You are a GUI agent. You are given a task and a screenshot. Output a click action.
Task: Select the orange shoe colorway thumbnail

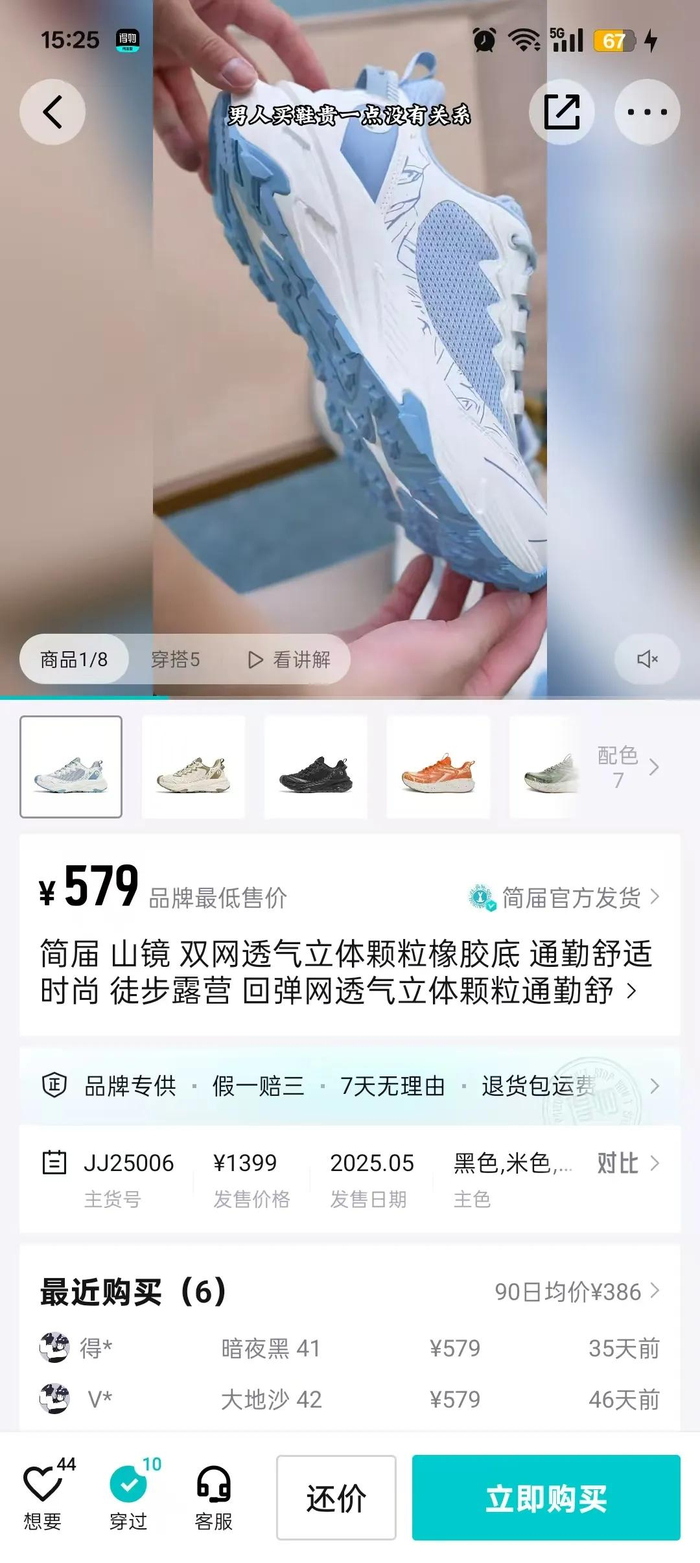[x=438, y=767]
